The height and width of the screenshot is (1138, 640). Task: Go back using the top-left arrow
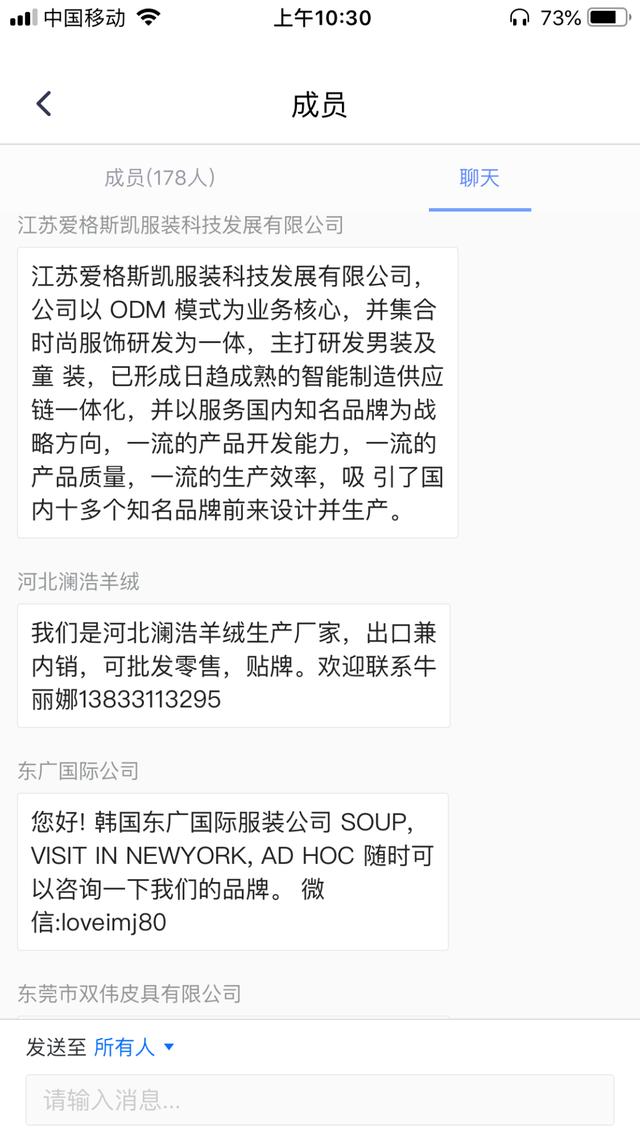(44, 104)
